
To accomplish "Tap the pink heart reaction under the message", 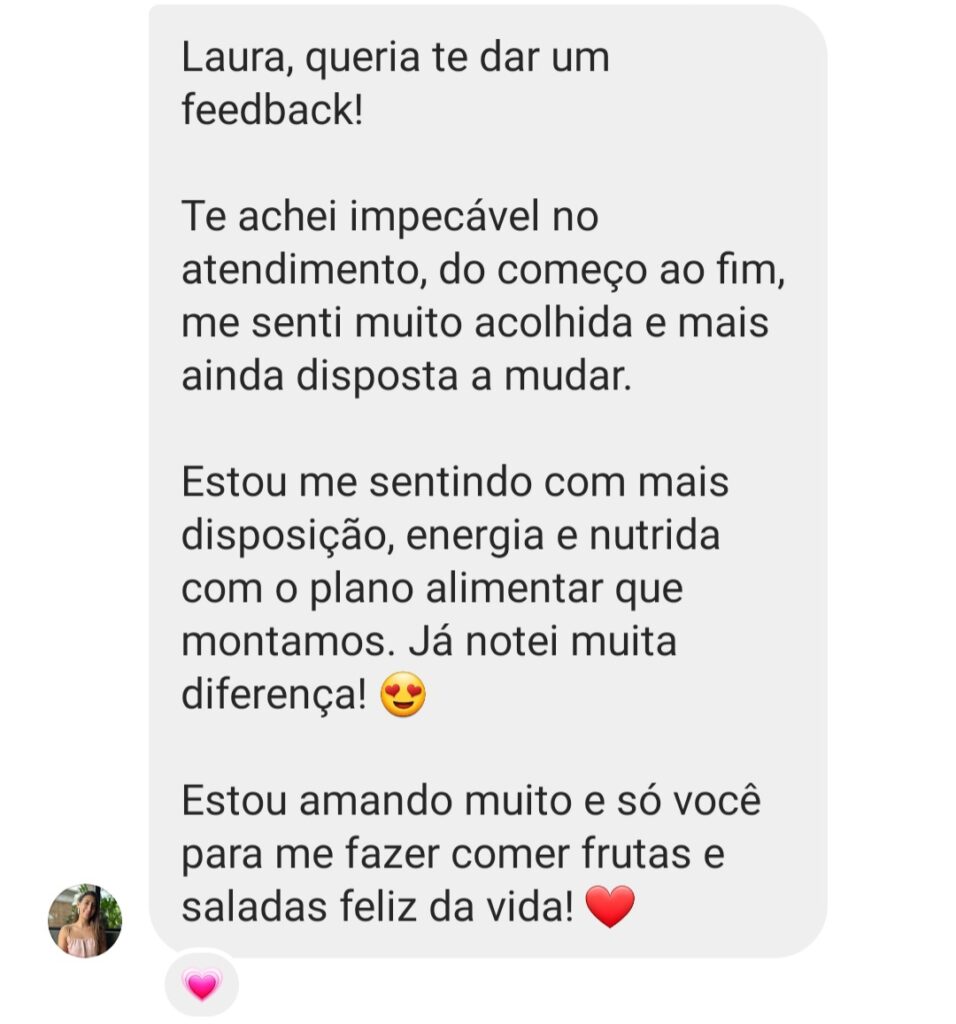I will click(201, 986).
